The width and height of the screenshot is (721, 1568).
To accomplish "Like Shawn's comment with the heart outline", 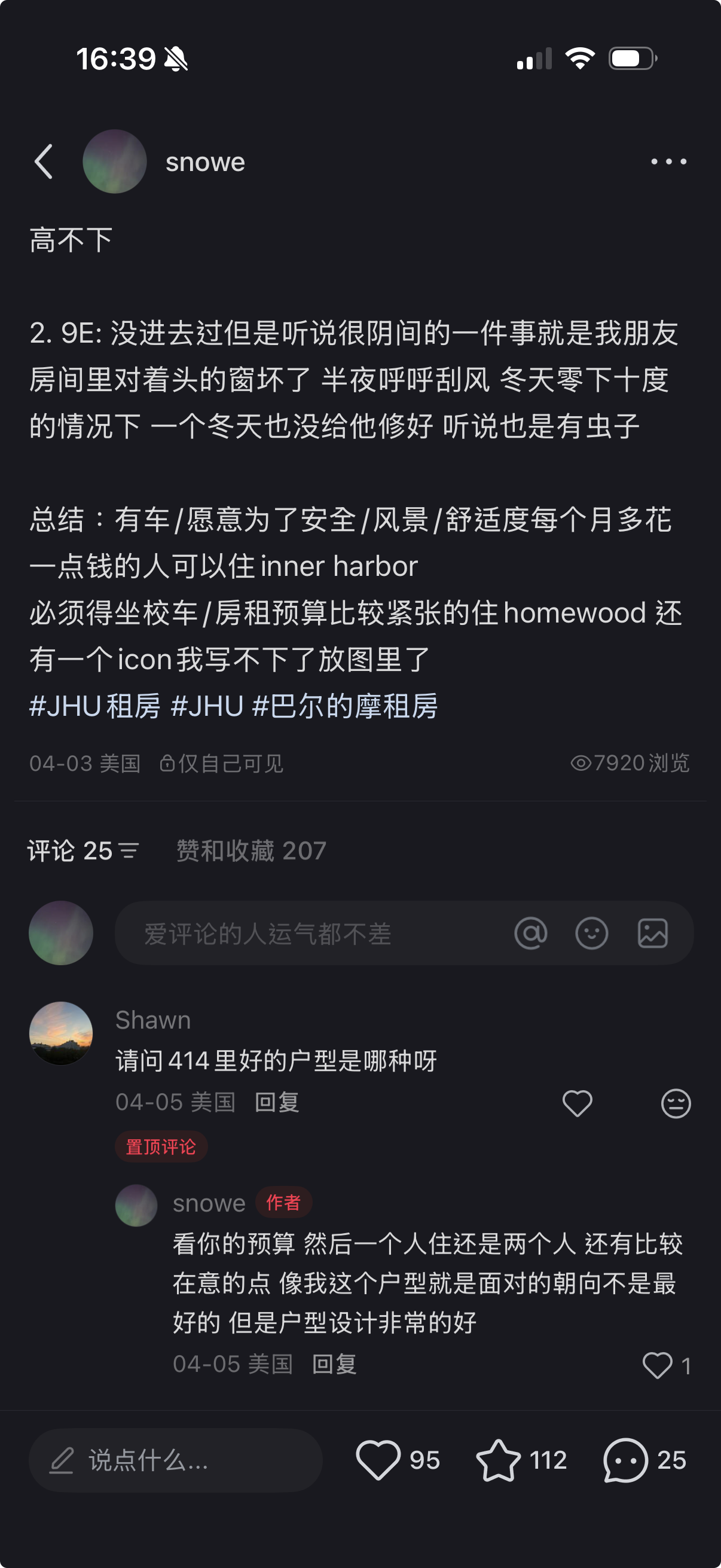I will (577, 1103).
